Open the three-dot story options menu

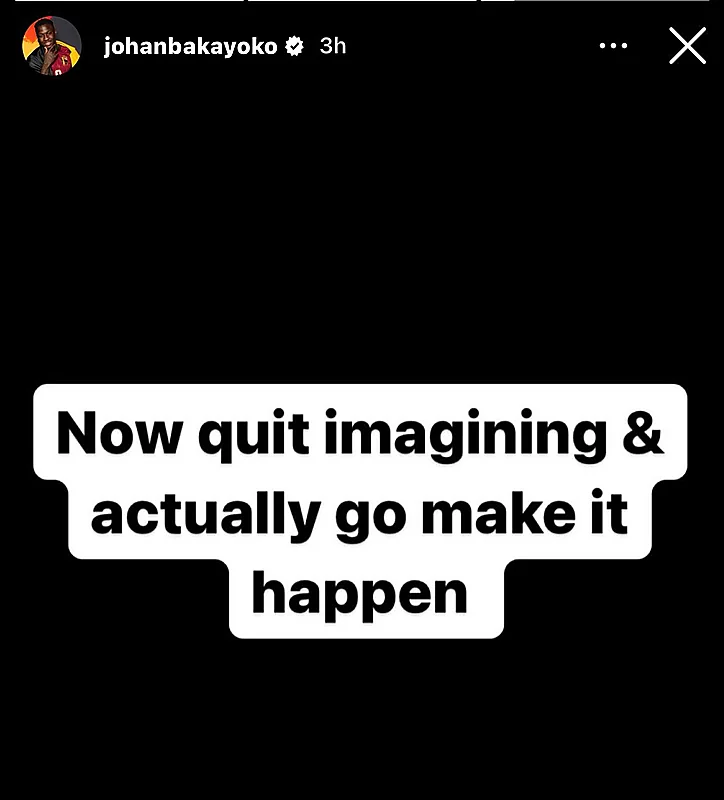(x=613, y=46)
